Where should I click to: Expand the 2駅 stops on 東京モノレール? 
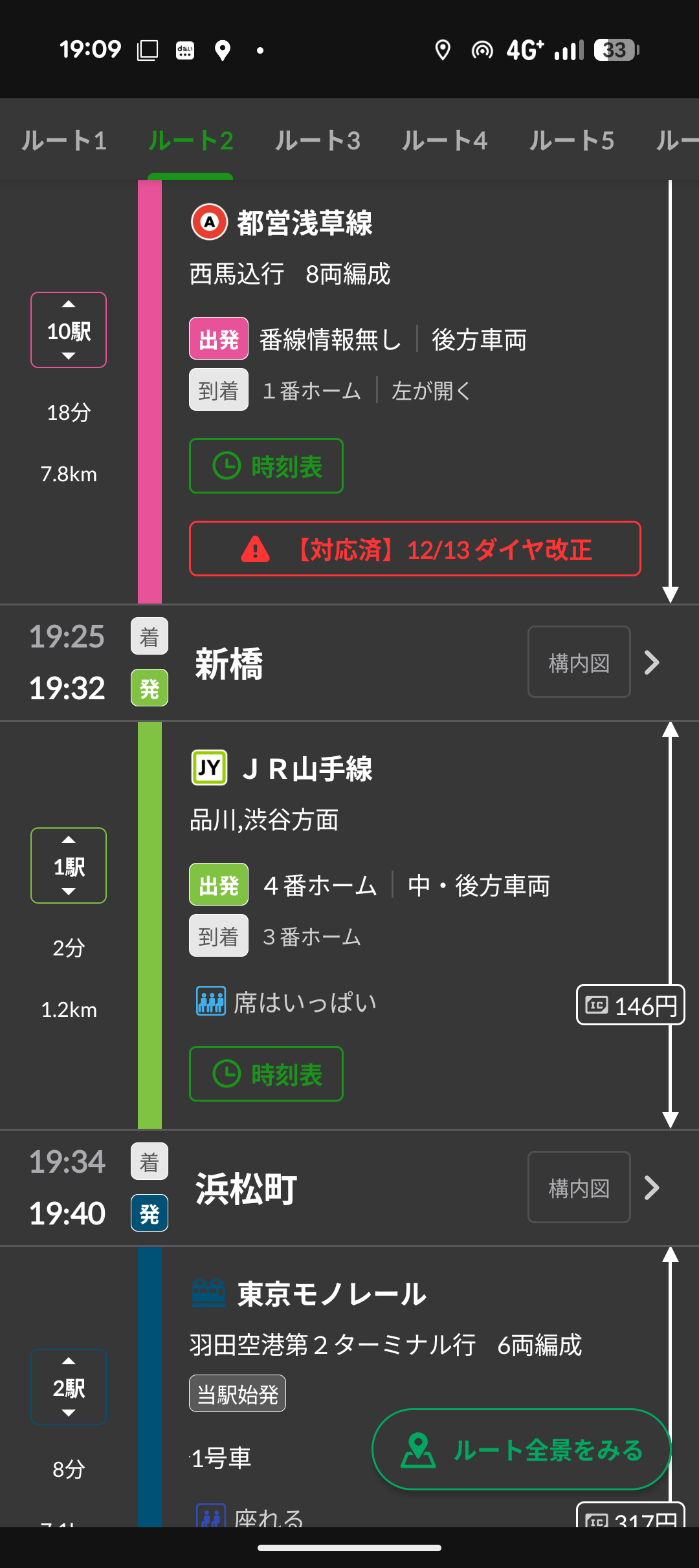coord(69,1387)
